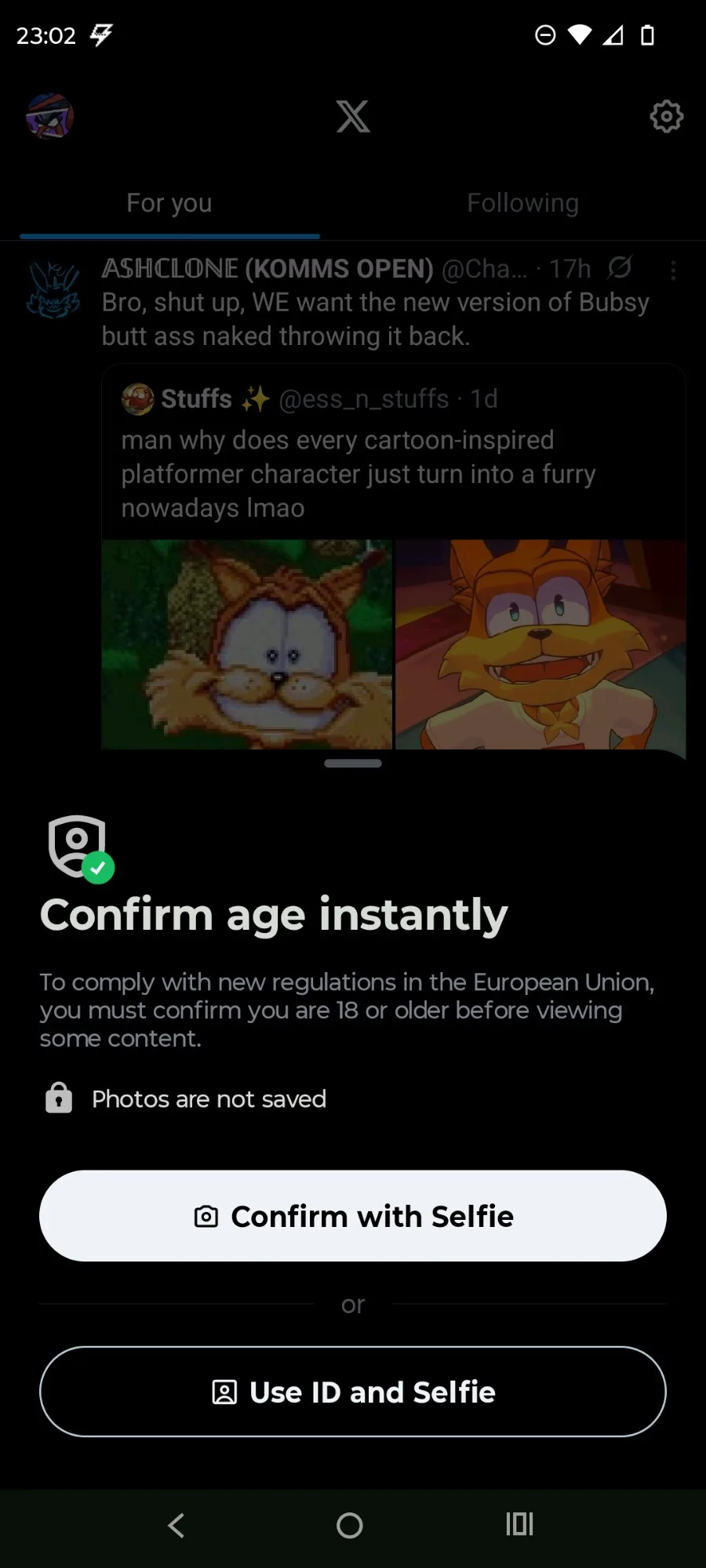Tap Confirm with Selfie button
This screenshot has width=706, height=1568.
[x=353, y=1216]
